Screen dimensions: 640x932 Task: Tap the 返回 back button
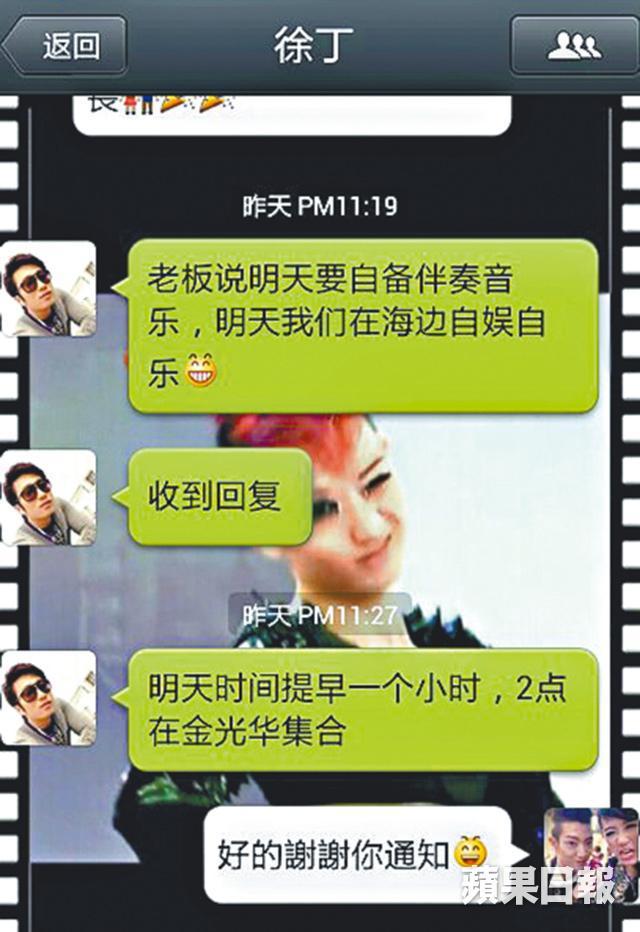point(68,46)
